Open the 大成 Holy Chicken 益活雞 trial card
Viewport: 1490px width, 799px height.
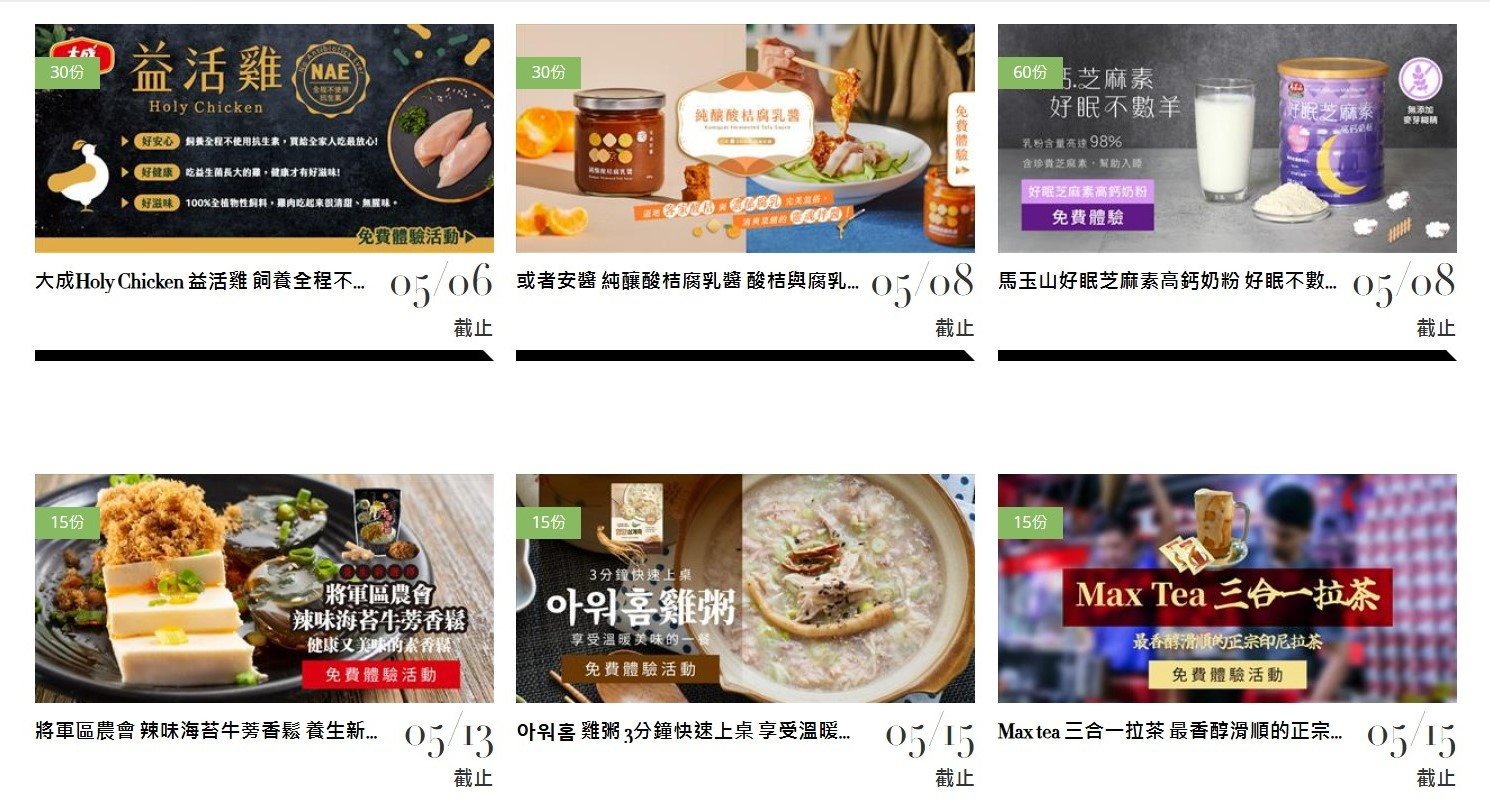coord(264,138)
